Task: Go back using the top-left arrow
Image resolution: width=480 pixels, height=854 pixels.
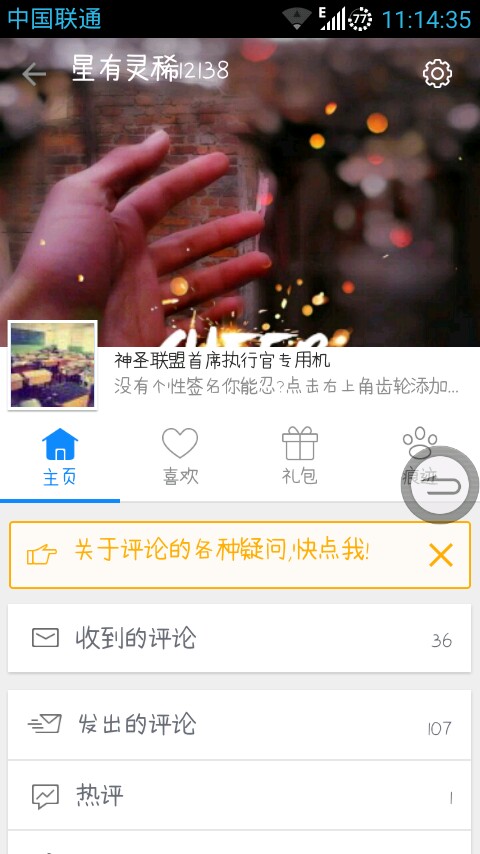Action: click(34, 74)
